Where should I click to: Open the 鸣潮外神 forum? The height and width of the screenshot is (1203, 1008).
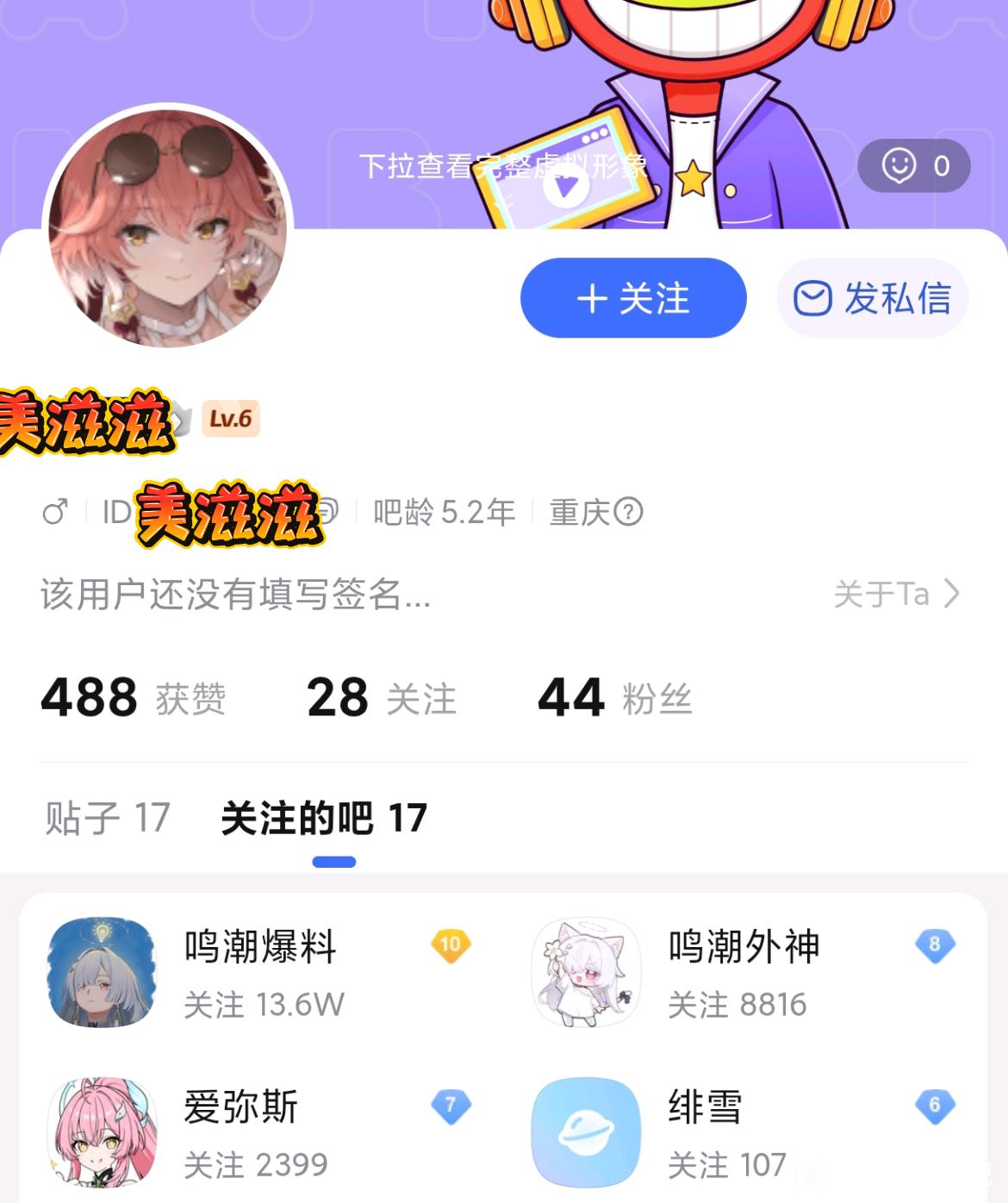(744, 972)
